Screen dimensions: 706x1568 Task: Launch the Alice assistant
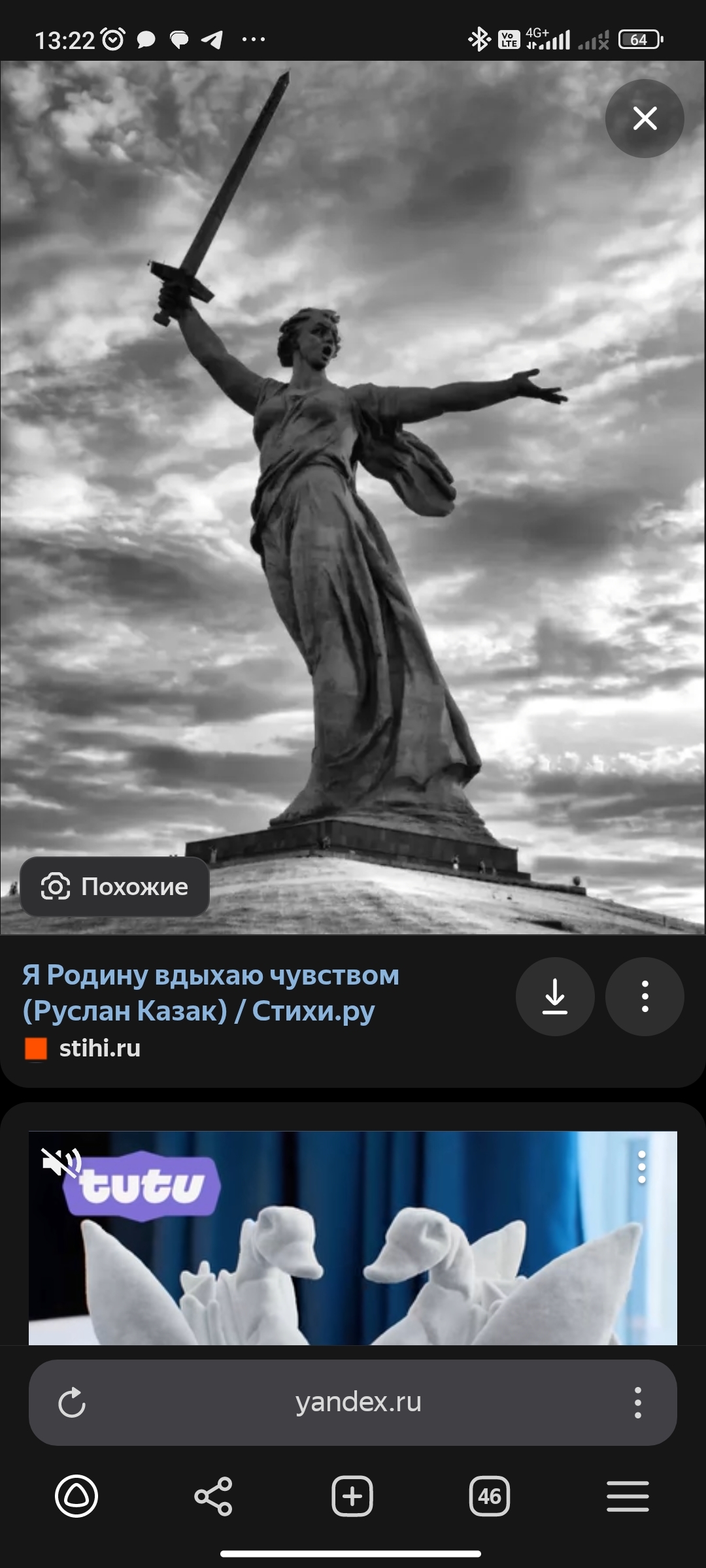pos(76,1495)
